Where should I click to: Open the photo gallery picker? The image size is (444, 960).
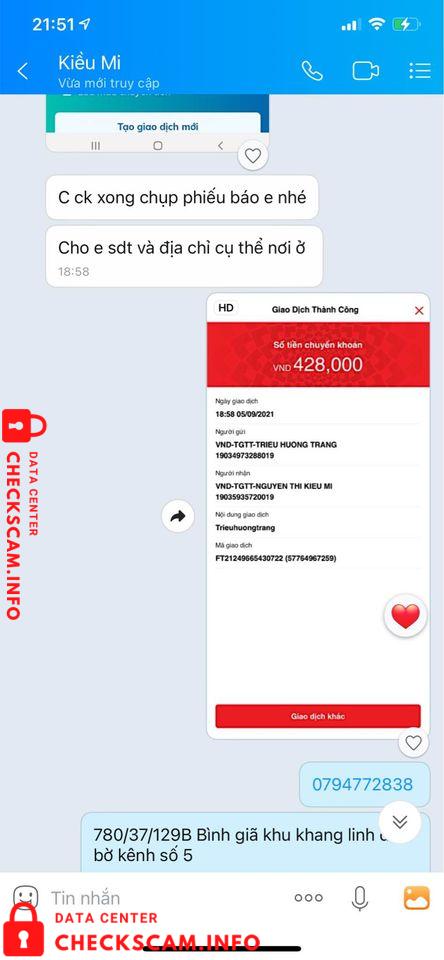click(x=416, y=898)
